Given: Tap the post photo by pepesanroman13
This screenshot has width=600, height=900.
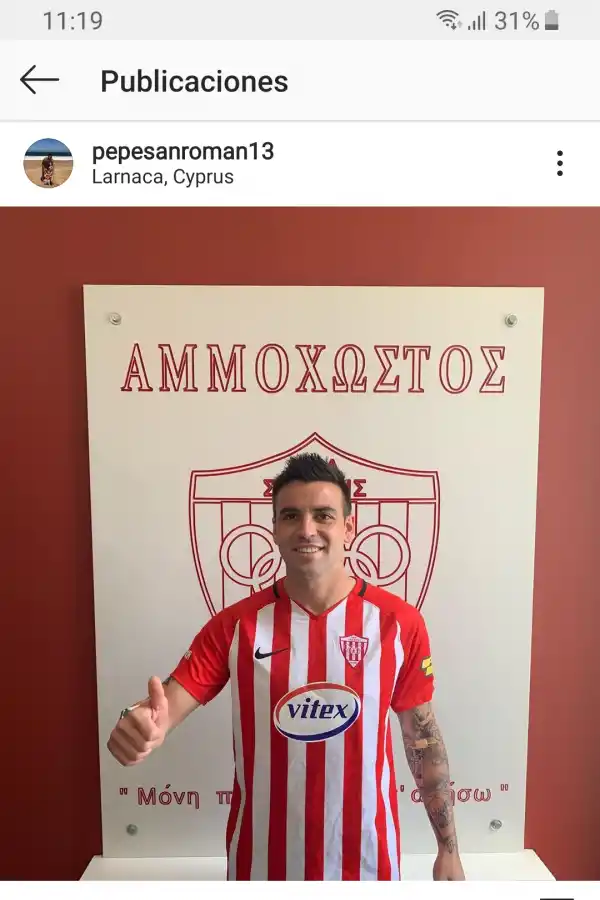Looking at the screenshot, I should click(x=300, y=543).
